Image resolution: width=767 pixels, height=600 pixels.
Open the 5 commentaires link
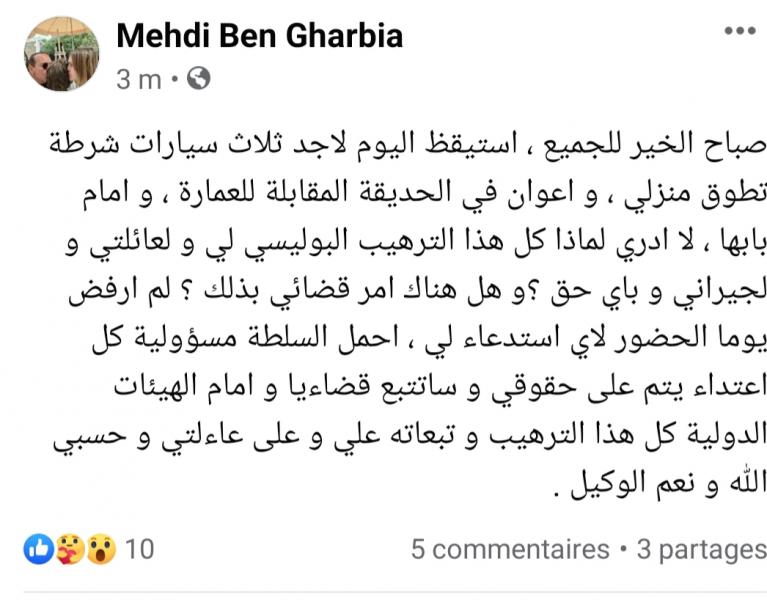(x=510, y=549)
